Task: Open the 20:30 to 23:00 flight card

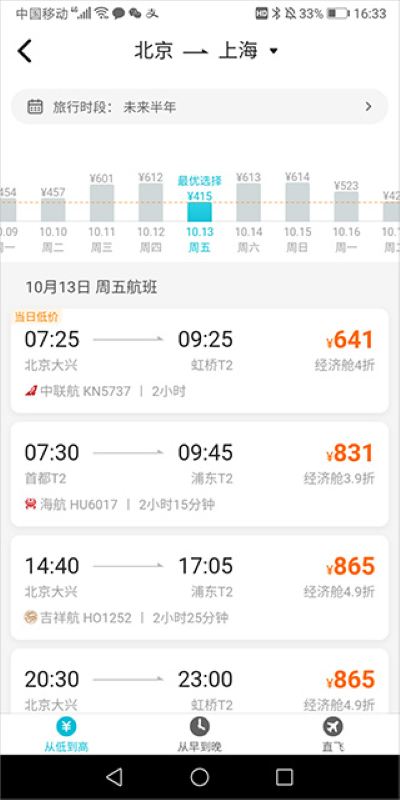Action: tap(200, 681)
